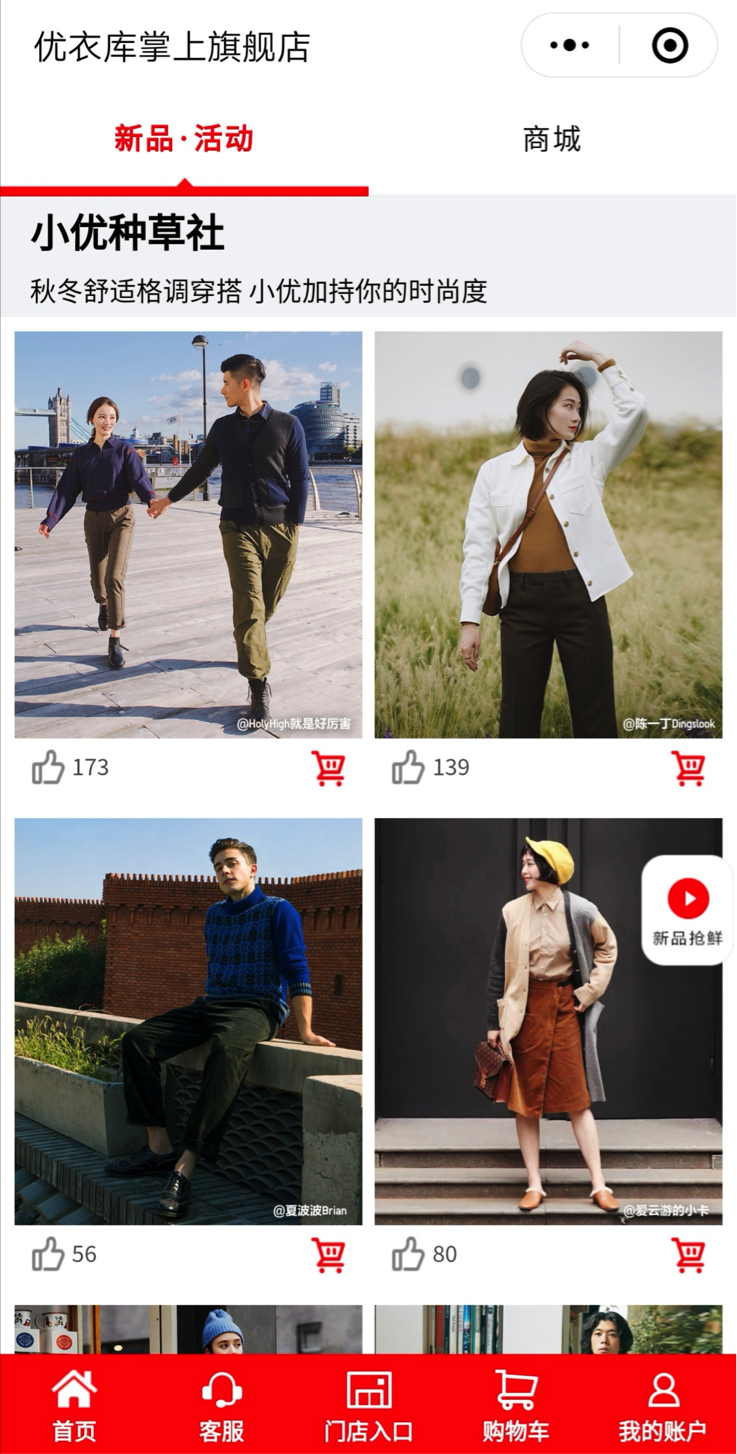Like the outfit with 80 likes
Image resolution: width=737 pixels, height=1454 pixels.
coord(408,1254)
